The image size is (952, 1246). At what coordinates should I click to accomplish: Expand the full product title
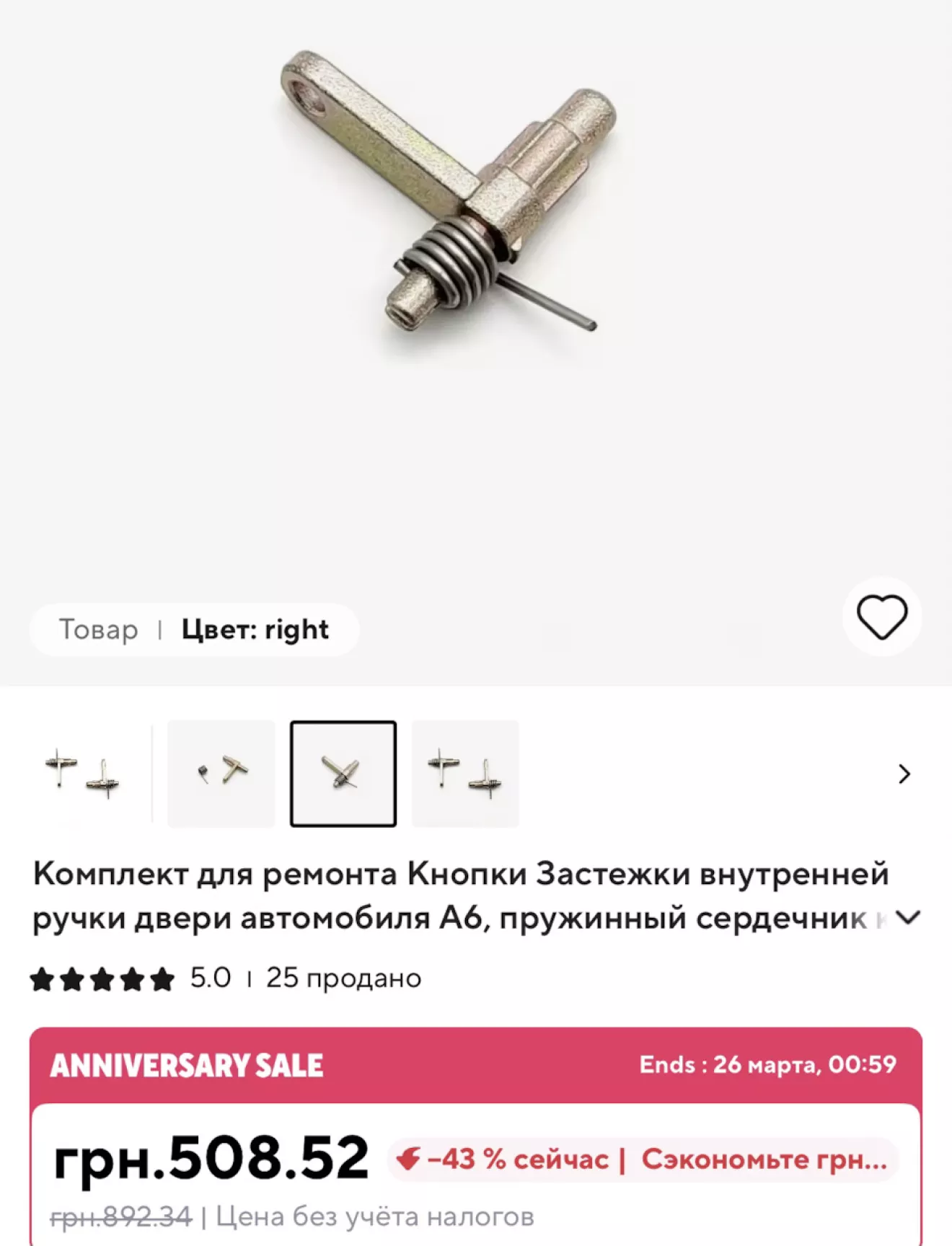click(908, 918)
